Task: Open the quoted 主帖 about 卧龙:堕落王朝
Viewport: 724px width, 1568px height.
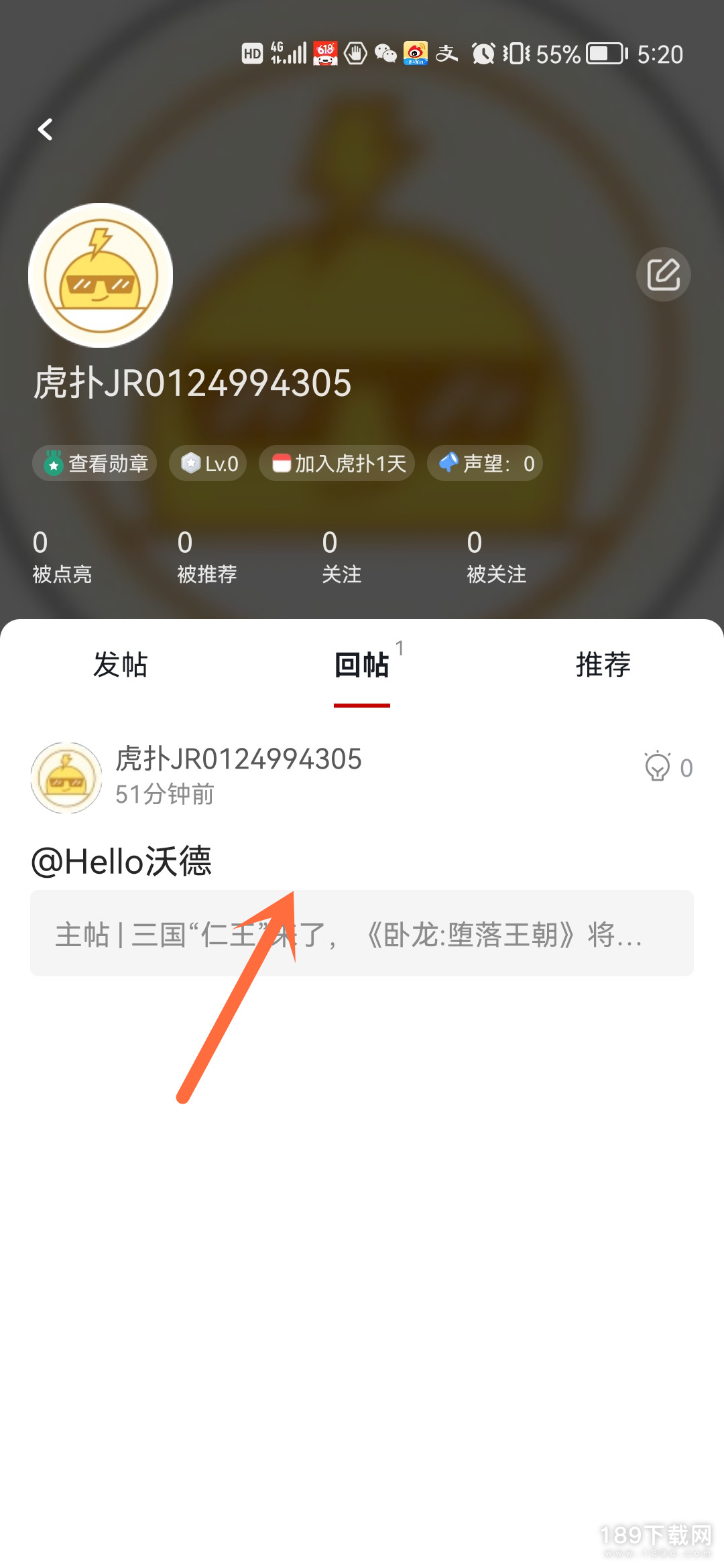Action: (362, 933)
